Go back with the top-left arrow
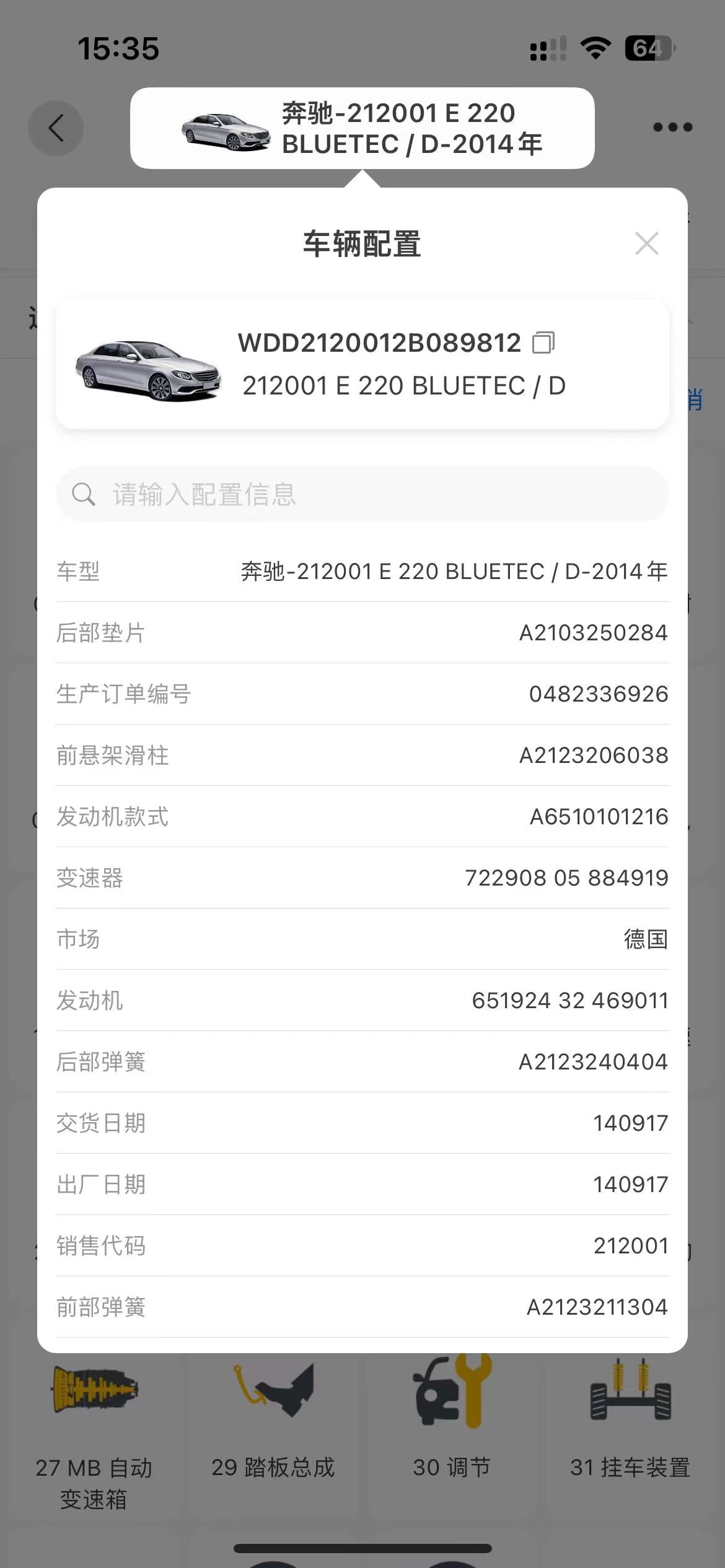 [x=56, y=128]
